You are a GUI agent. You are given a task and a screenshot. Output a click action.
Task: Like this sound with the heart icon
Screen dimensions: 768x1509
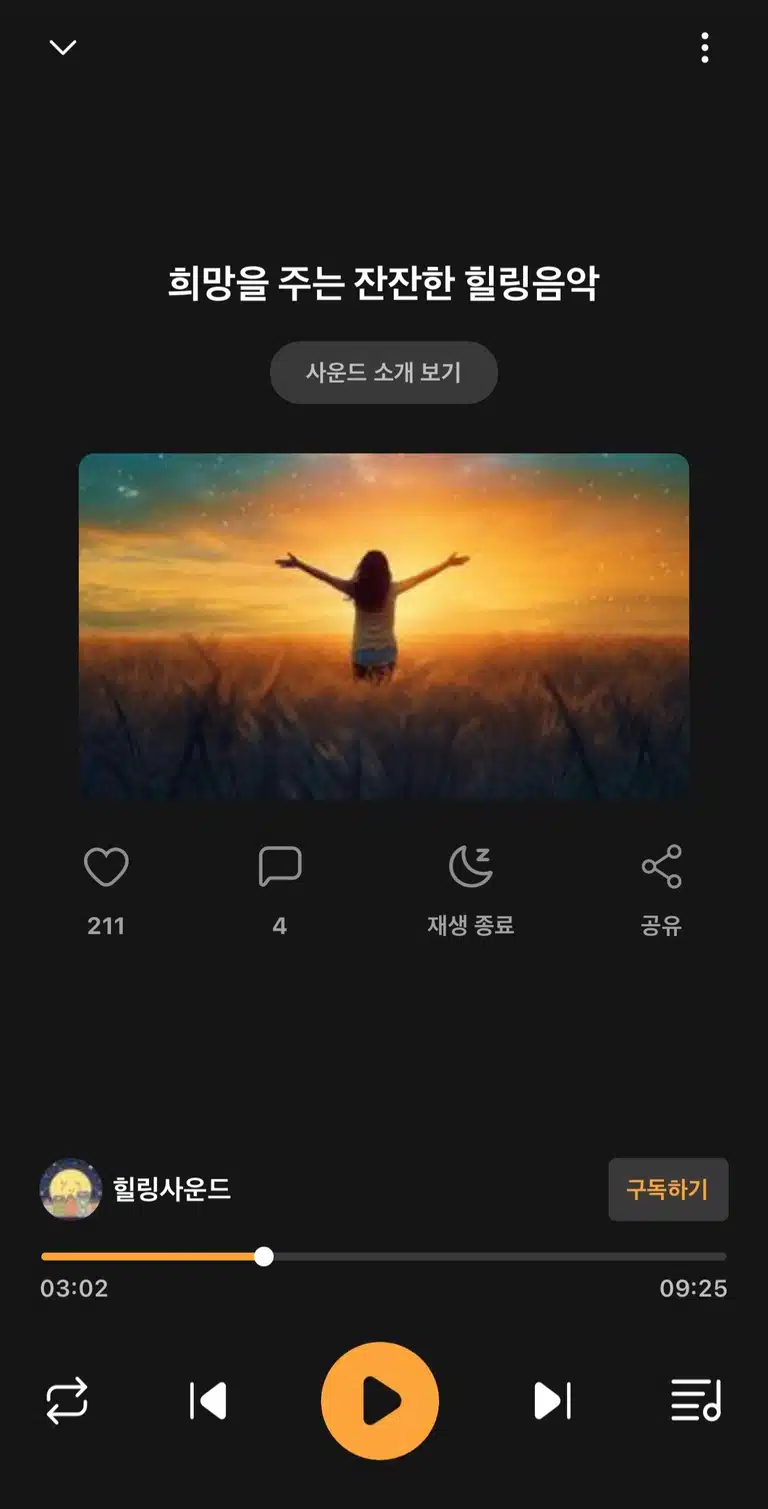[x=106, y=867]
